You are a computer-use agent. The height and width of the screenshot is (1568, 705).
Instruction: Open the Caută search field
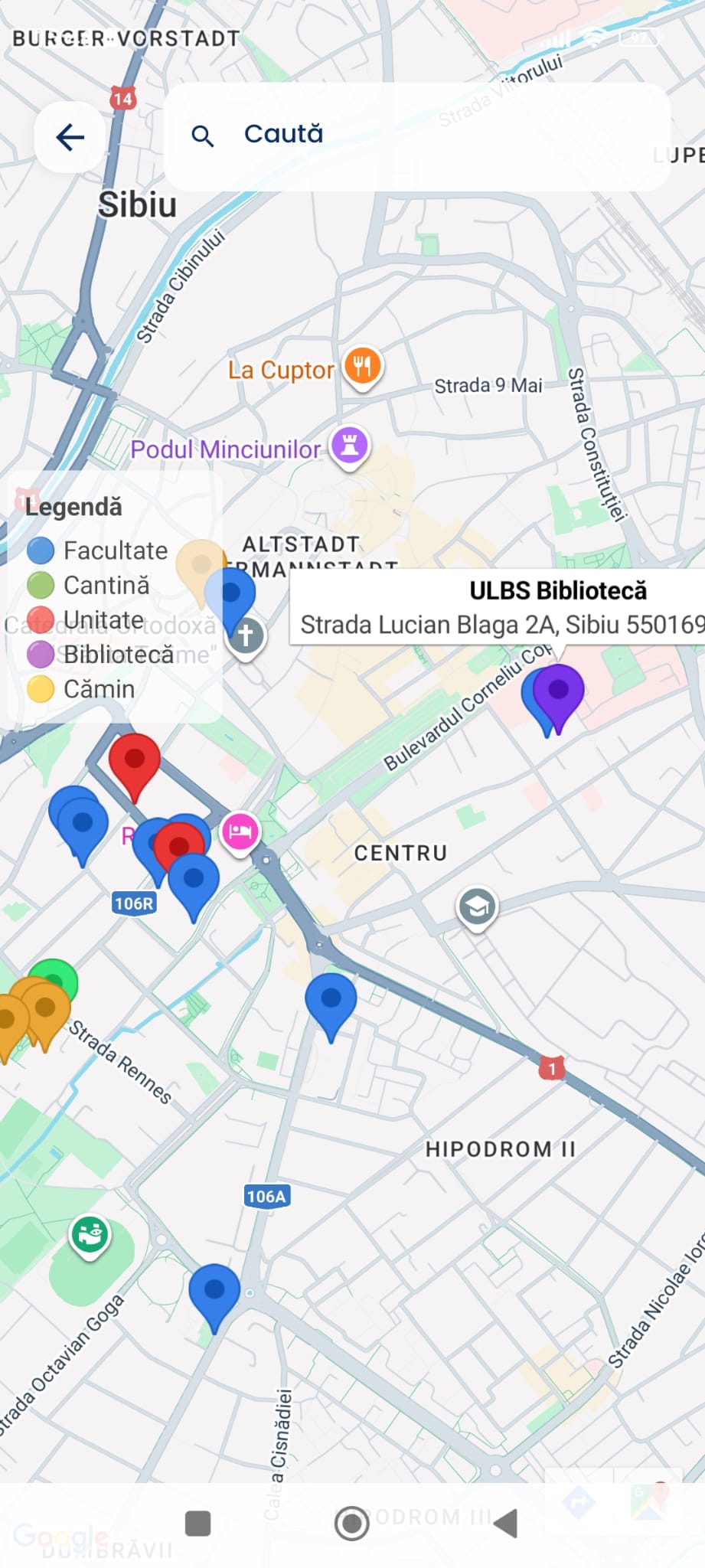pyautogui.click(x=417, y=136)
